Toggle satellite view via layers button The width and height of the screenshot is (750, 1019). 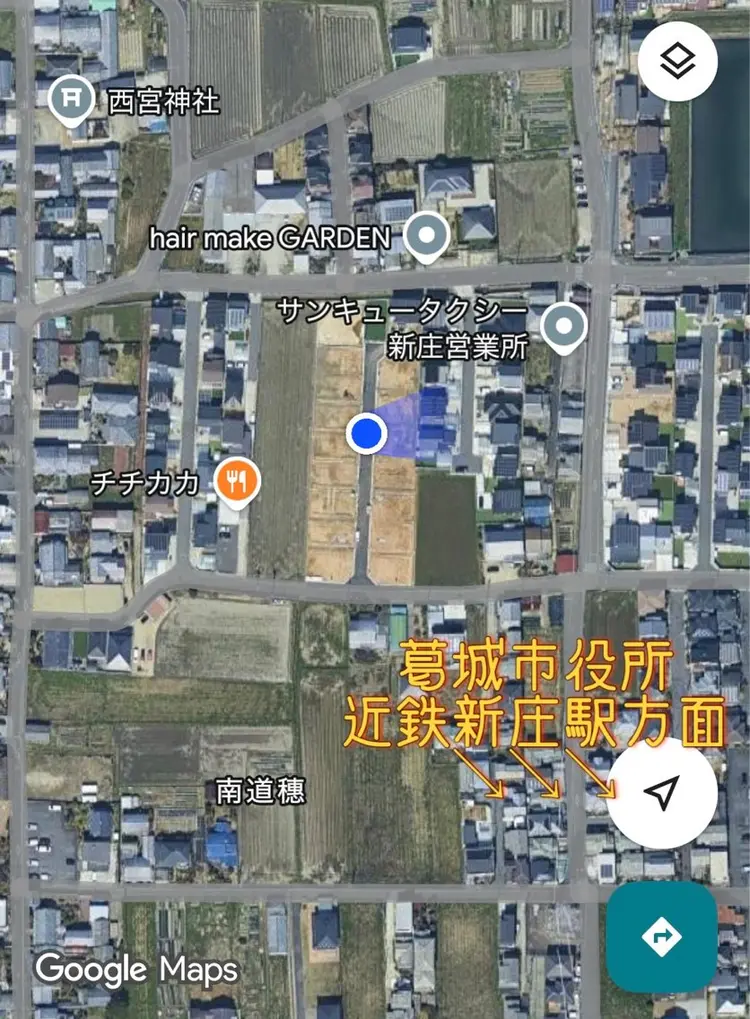pyautogui.click(x=676, y=61)
